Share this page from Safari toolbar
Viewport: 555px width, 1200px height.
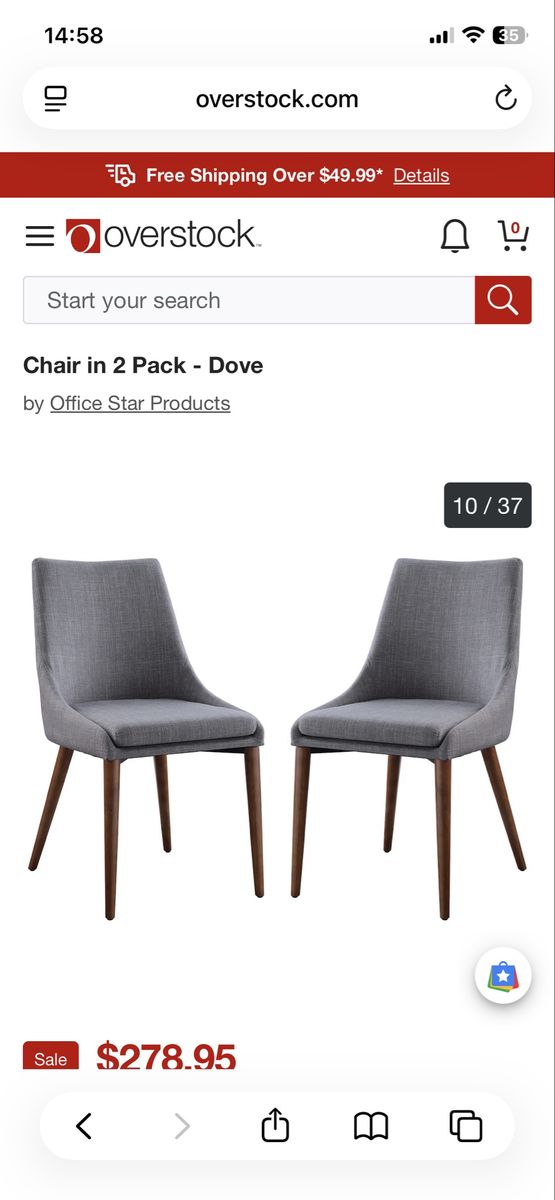pos(275,1126)
